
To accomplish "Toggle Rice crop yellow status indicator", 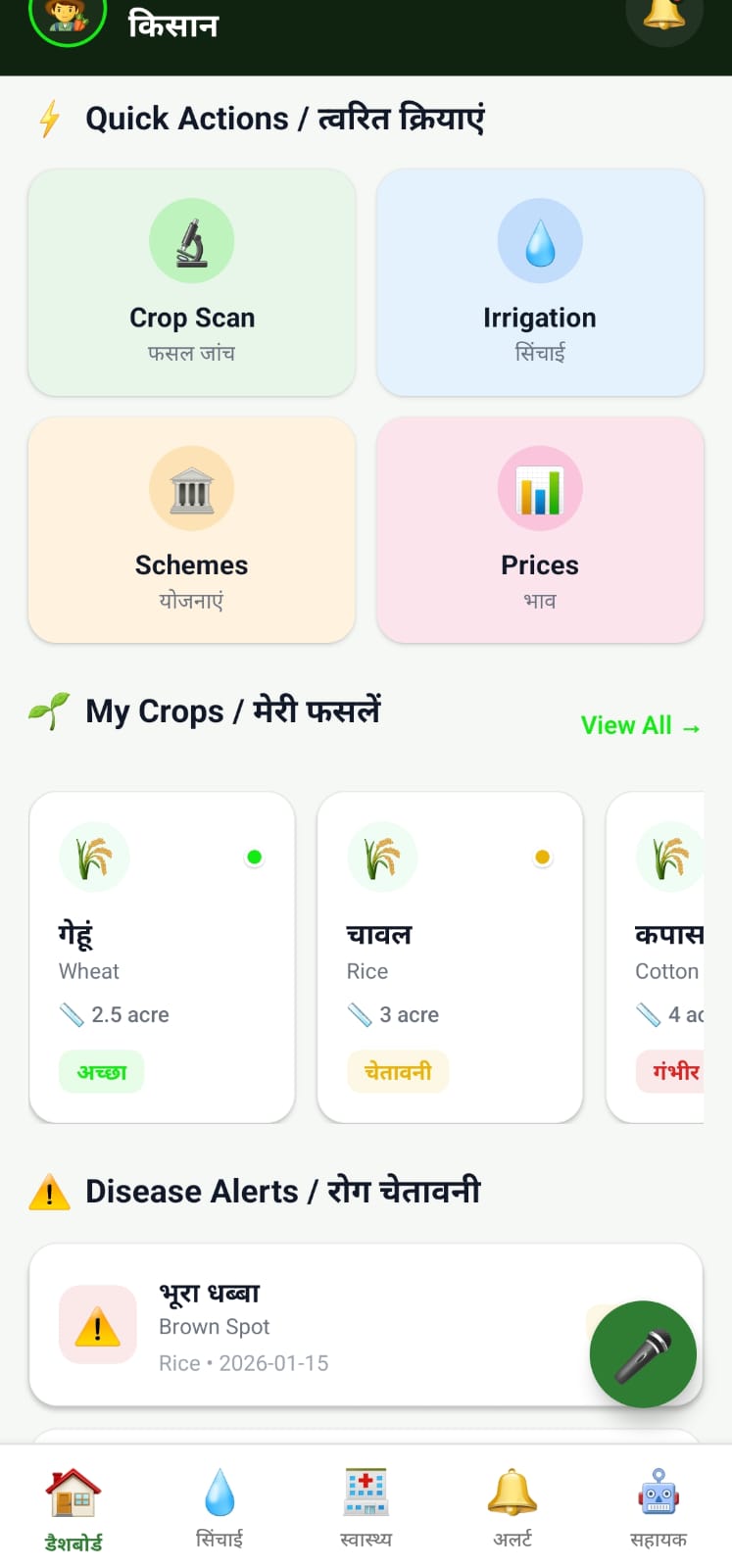I will [x=542, y=856].
